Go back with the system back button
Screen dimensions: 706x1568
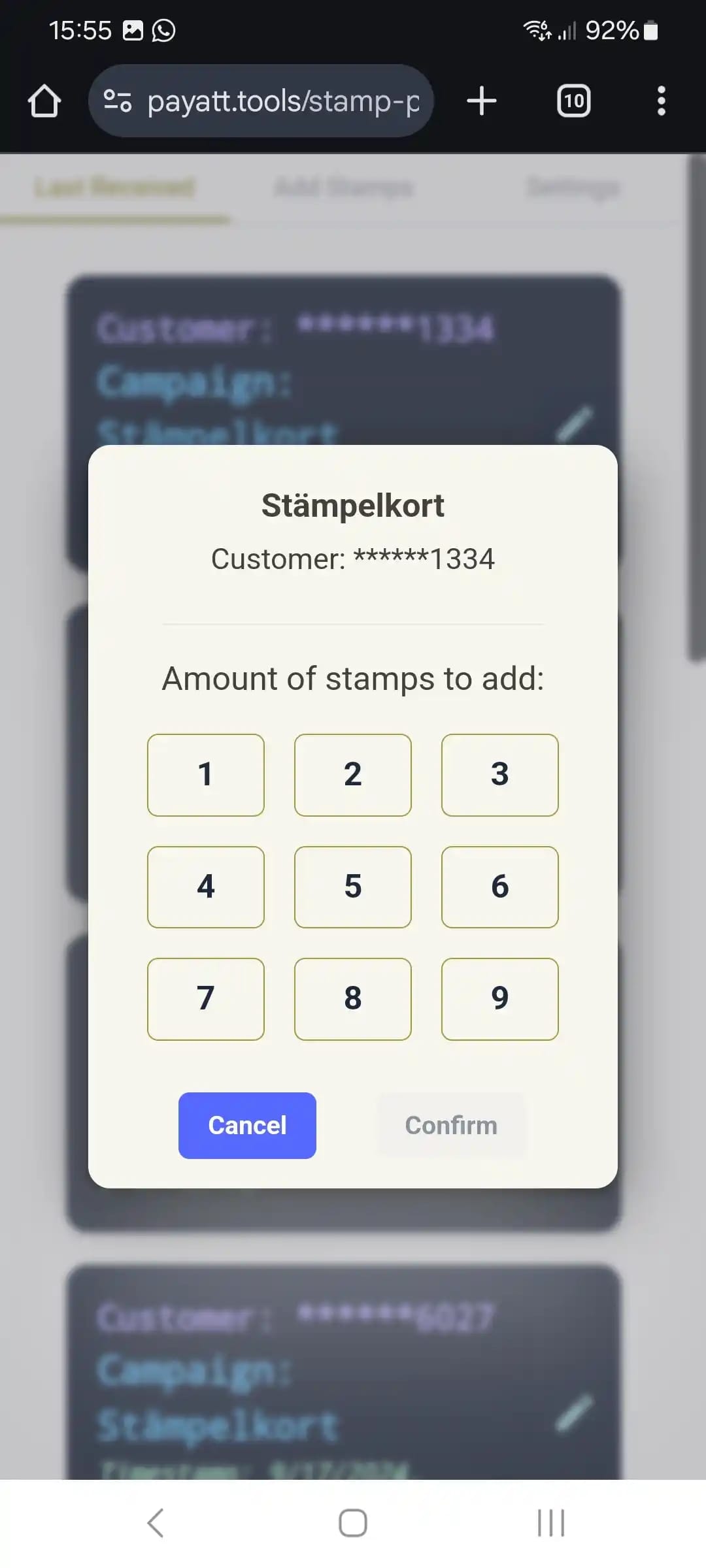156,1523
